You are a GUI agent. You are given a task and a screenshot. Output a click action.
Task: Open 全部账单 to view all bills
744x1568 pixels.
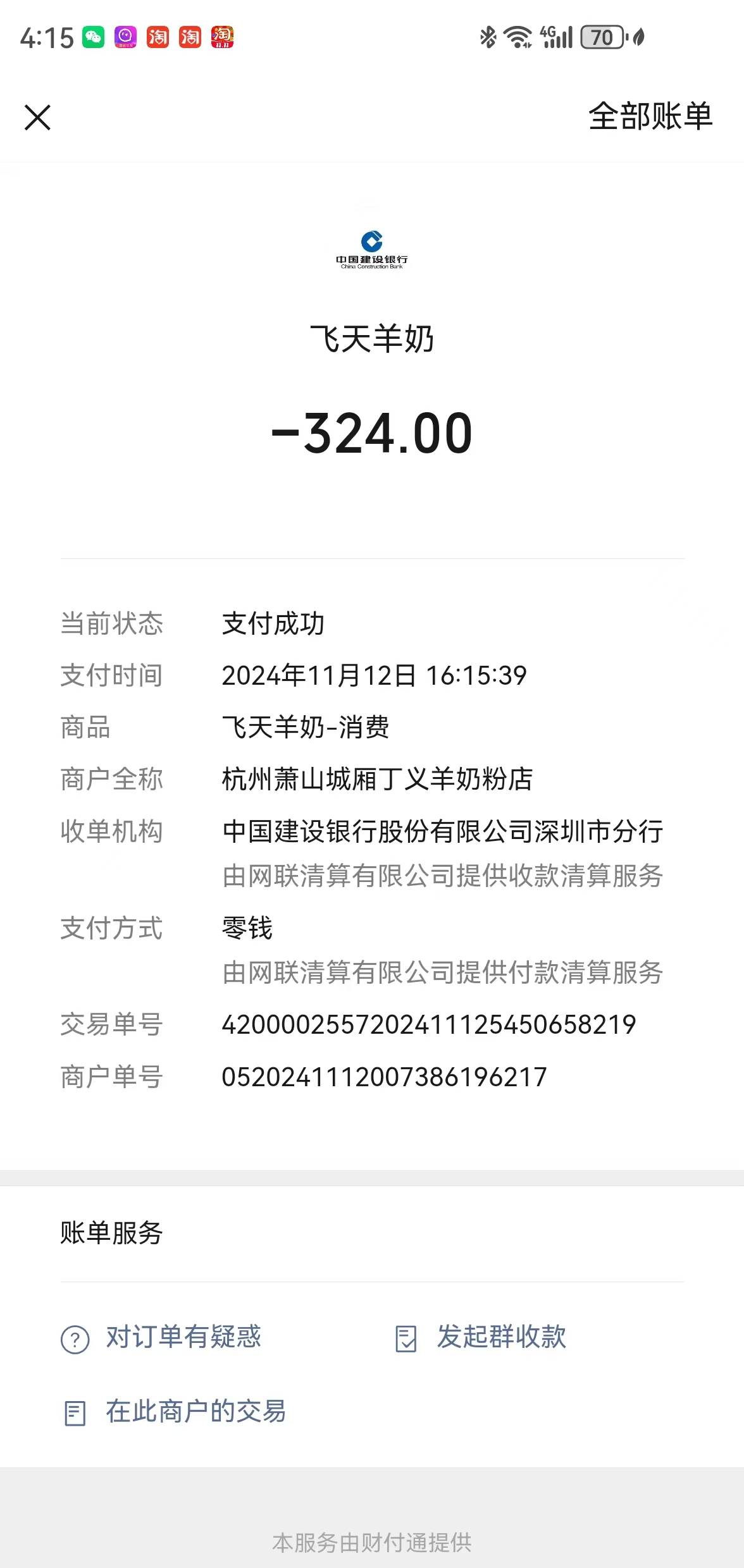click(x=650, y=117)
